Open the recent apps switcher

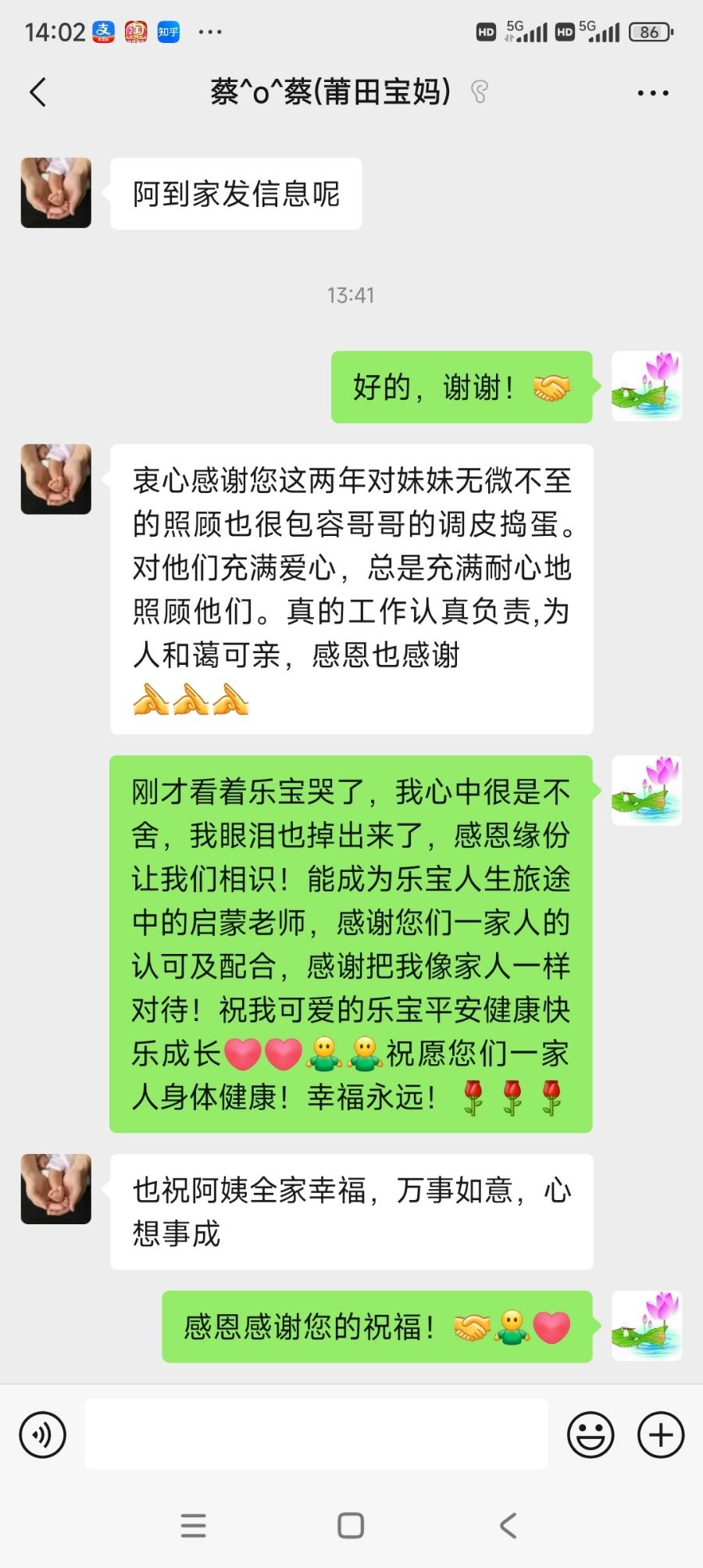click(194, 1525)
